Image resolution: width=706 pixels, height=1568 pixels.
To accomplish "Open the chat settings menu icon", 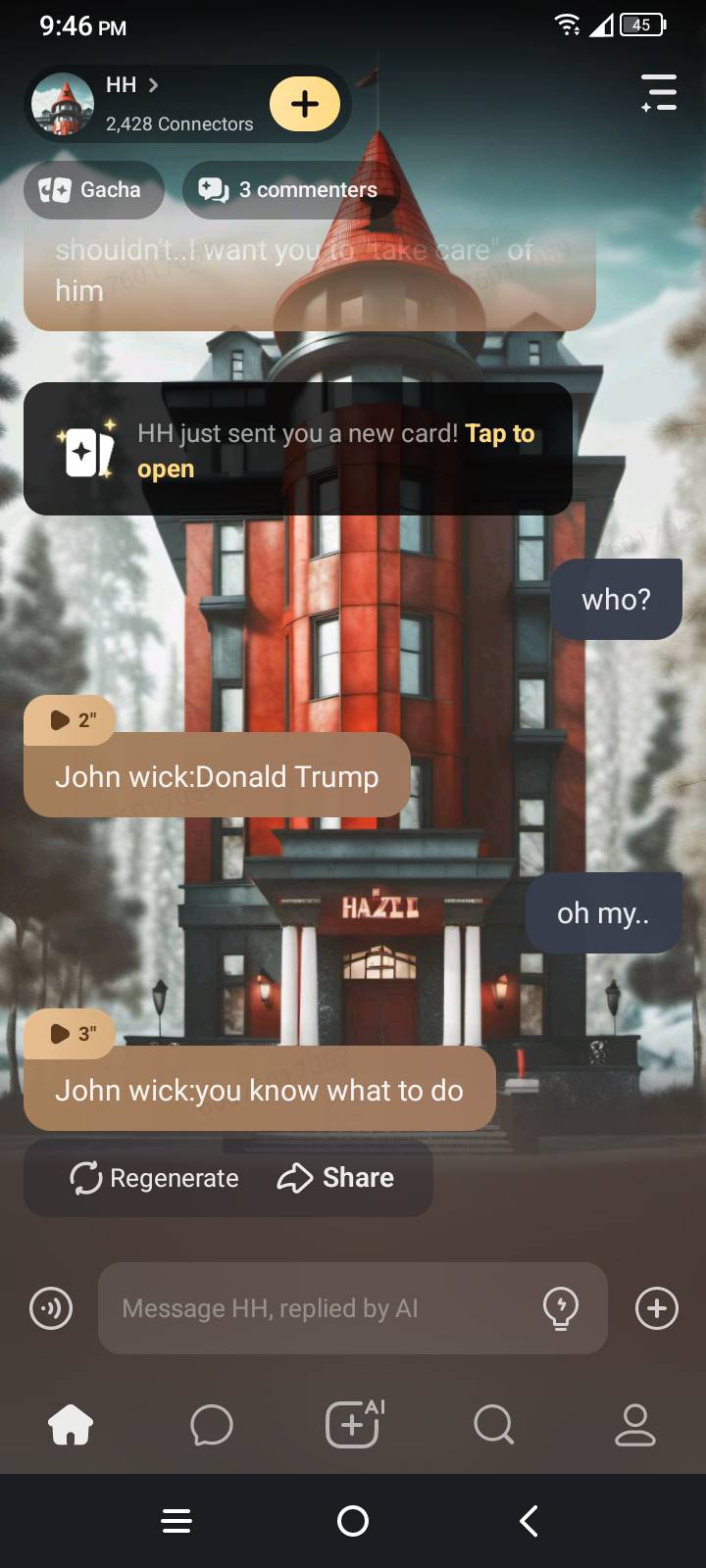I will (659, 93).
